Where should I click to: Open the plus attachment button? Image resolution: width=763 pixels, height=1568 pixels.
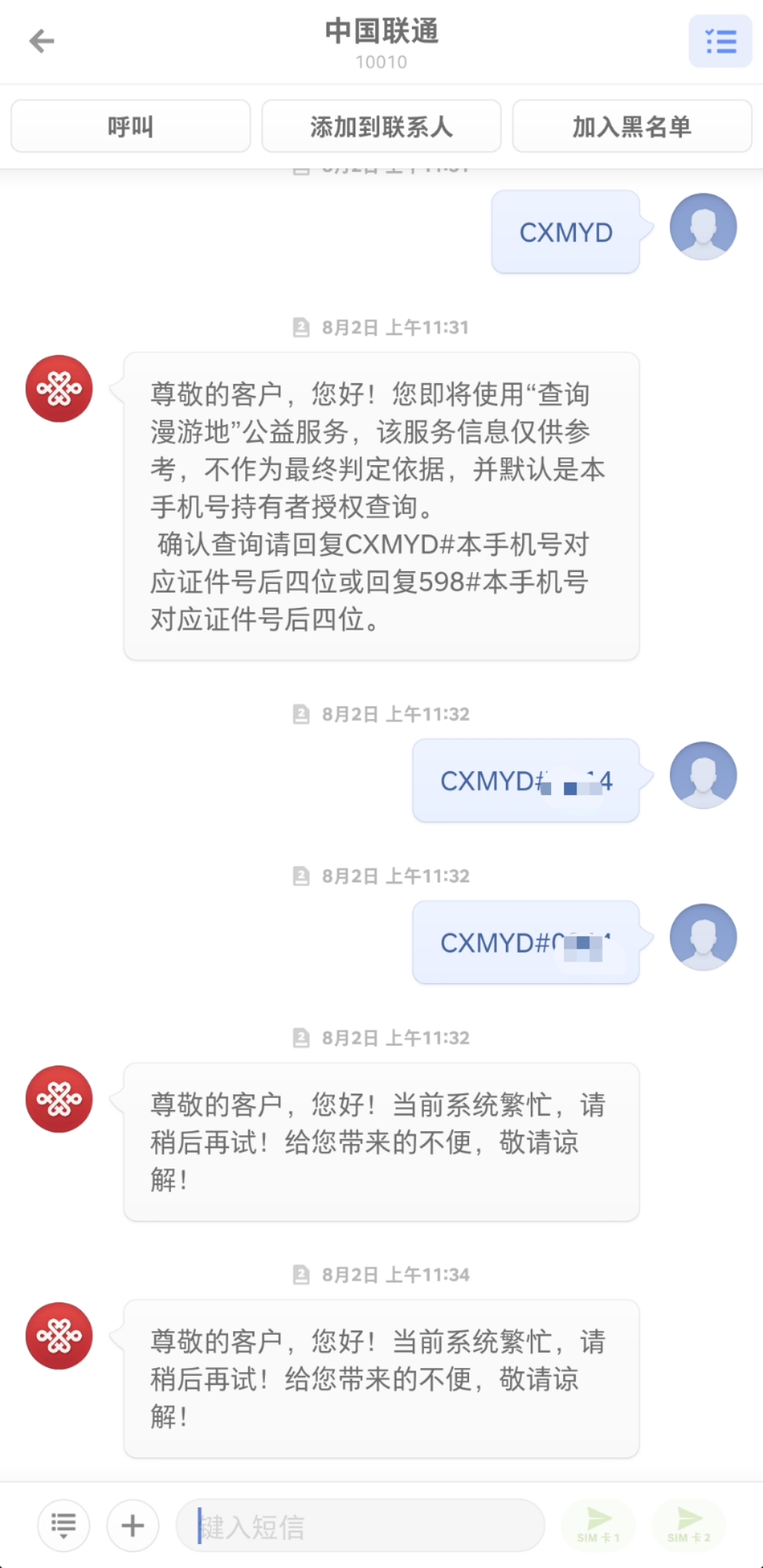click(x=133, y=1526)
